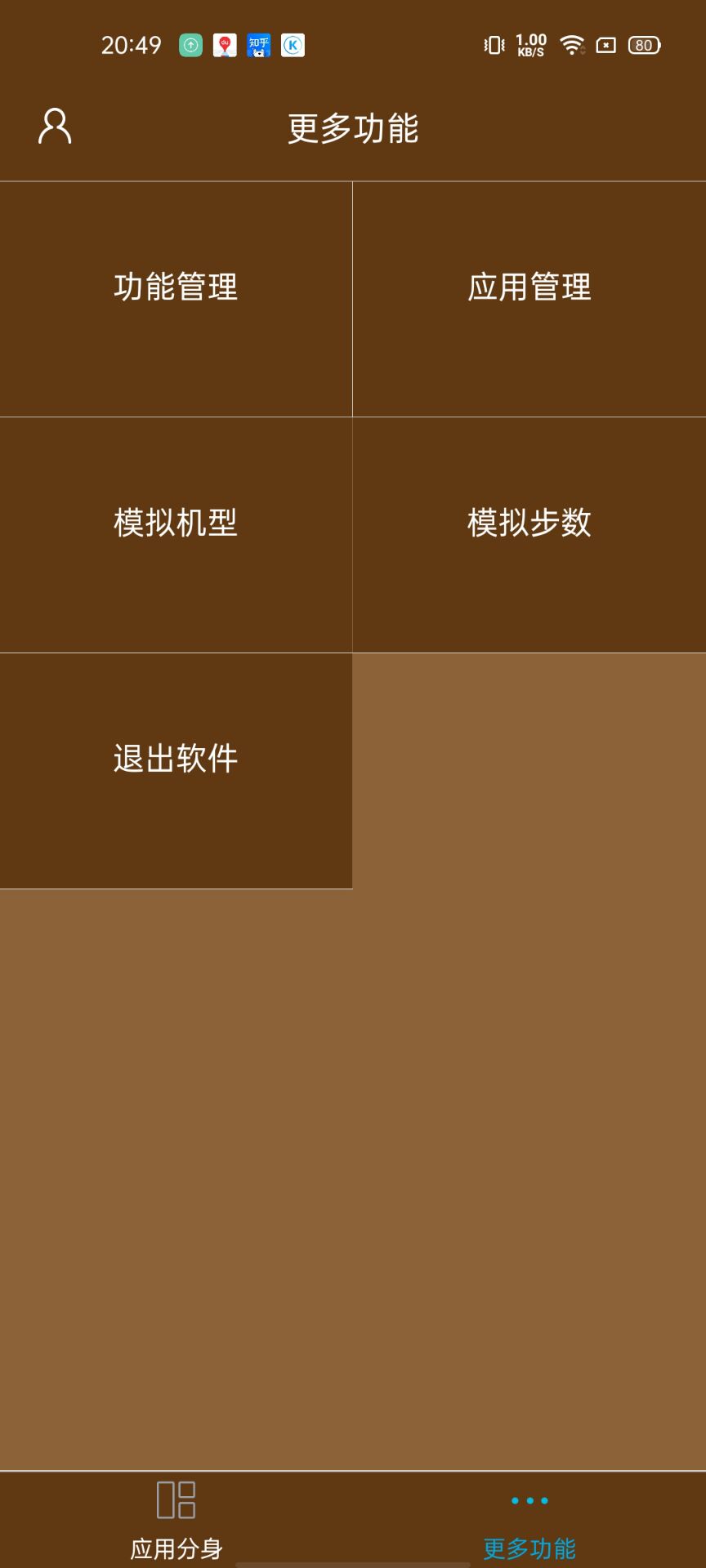The image size is (706, 1568).
Task: Tap the 更多功能 bottom tab
Action: (529, 1520)
